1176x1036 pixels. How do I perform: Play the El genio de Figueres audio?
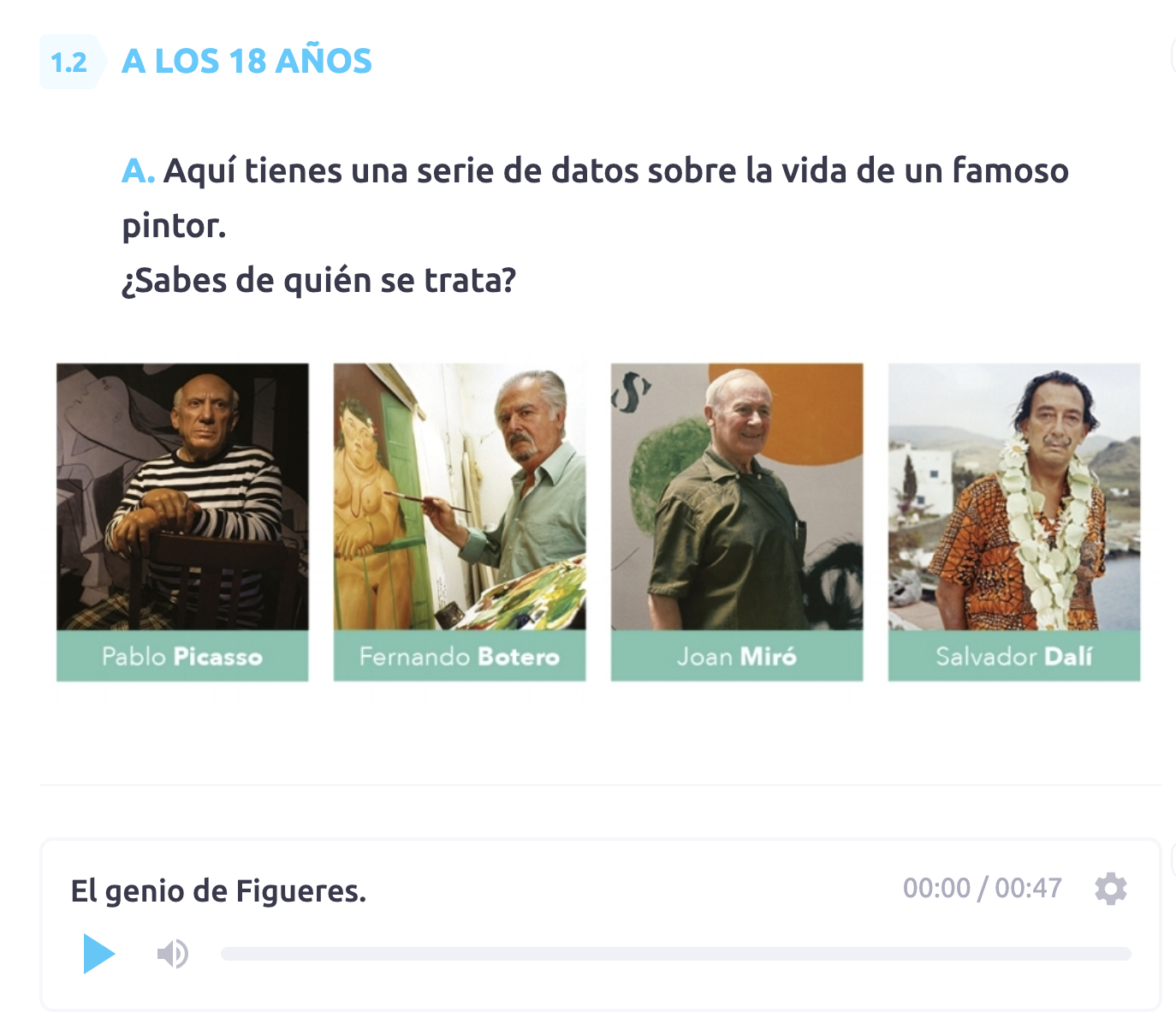(98, 953)
